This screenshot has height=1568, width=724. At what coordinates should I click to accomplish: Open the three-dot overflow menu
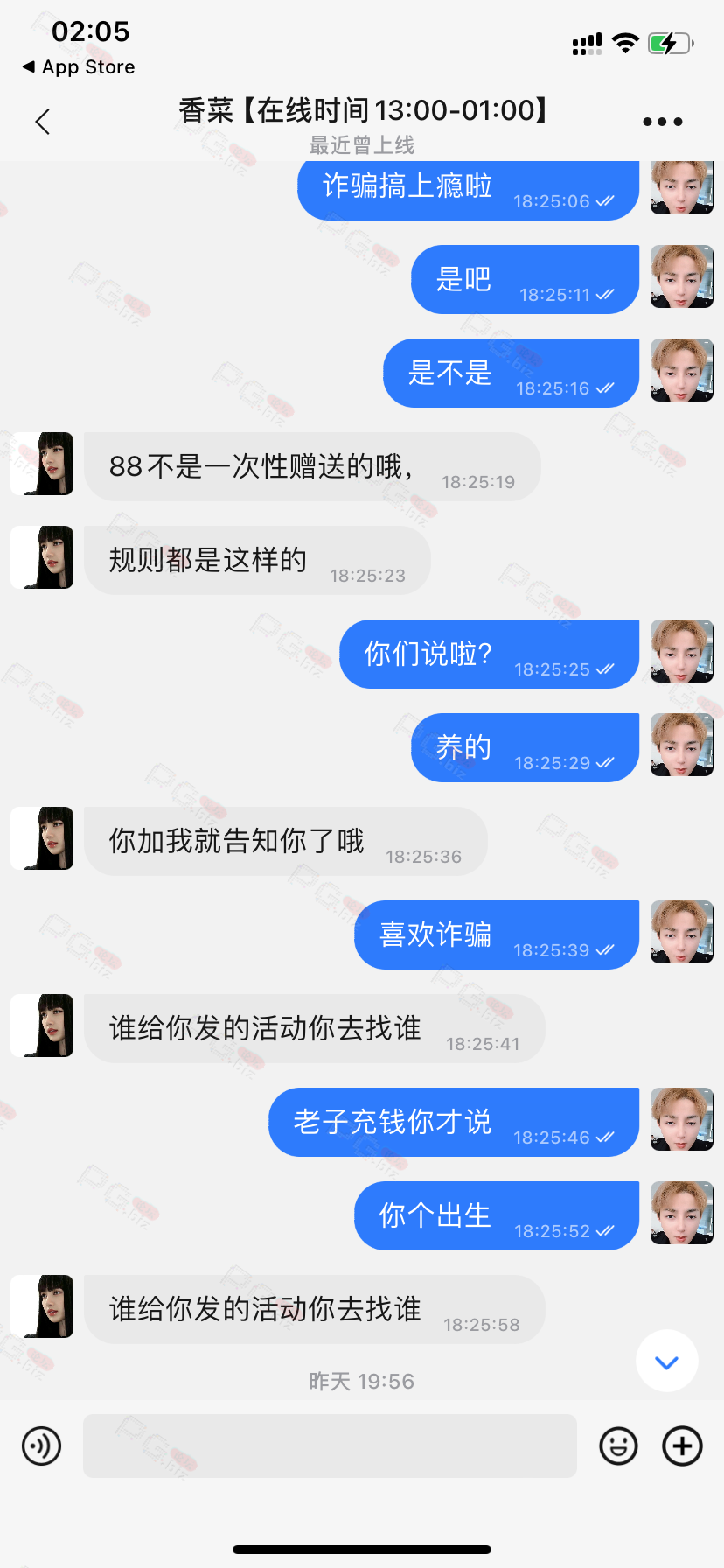point(663,122)
